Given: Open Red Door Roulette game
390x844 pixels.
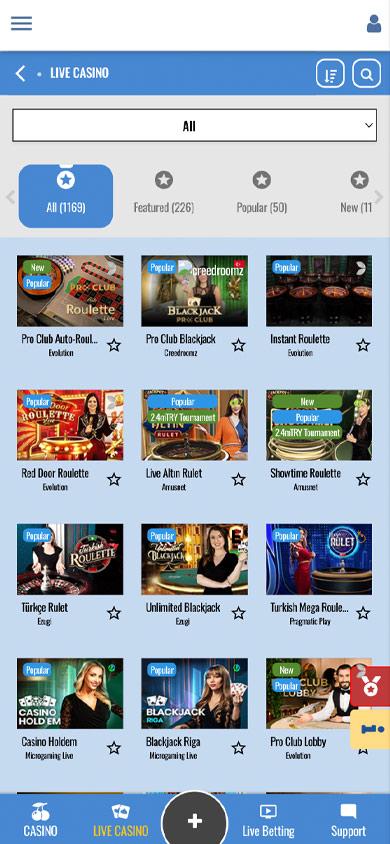Looking at the screenshot, I should point(70,425).
